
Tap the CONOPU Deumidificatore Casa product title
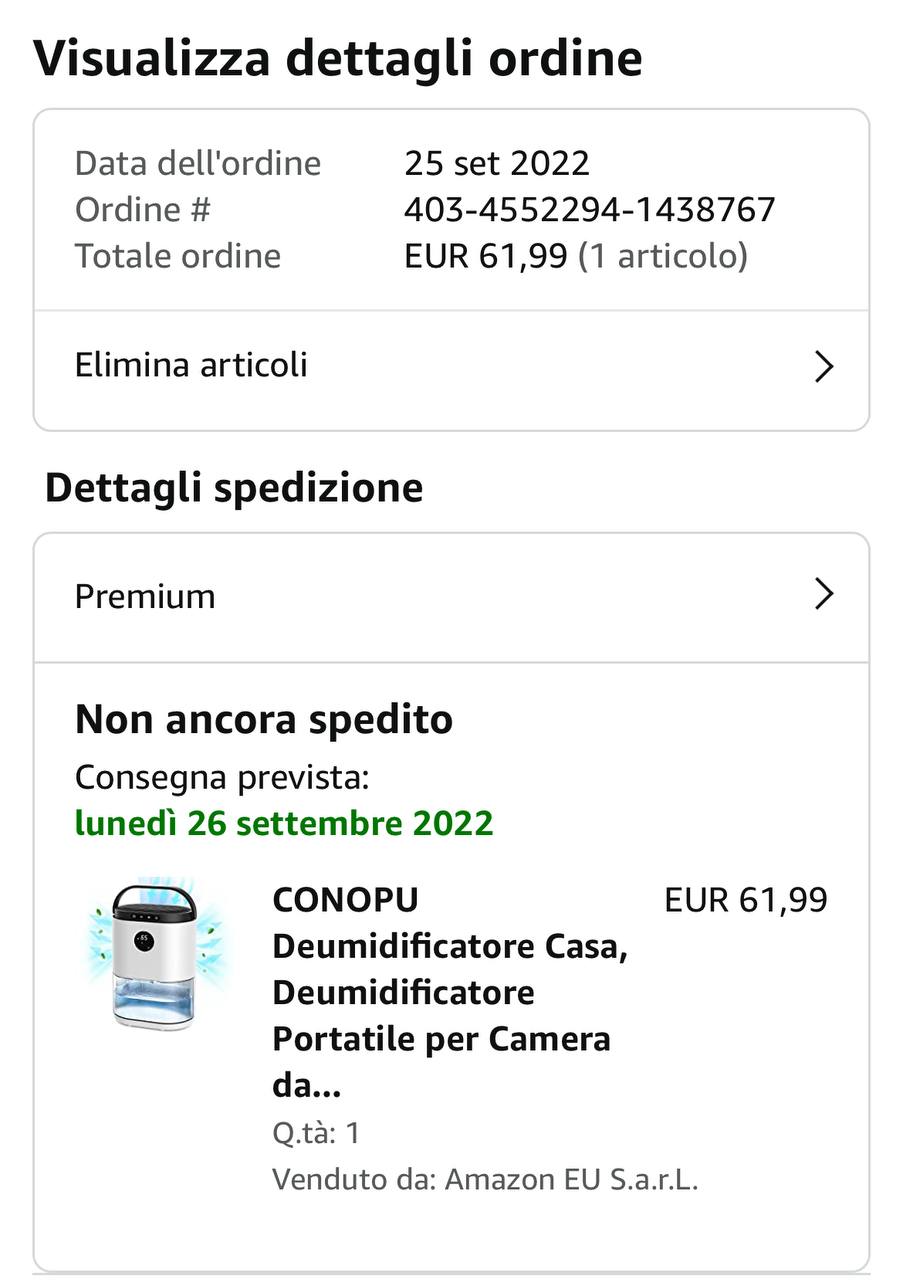tap(450, 992)
